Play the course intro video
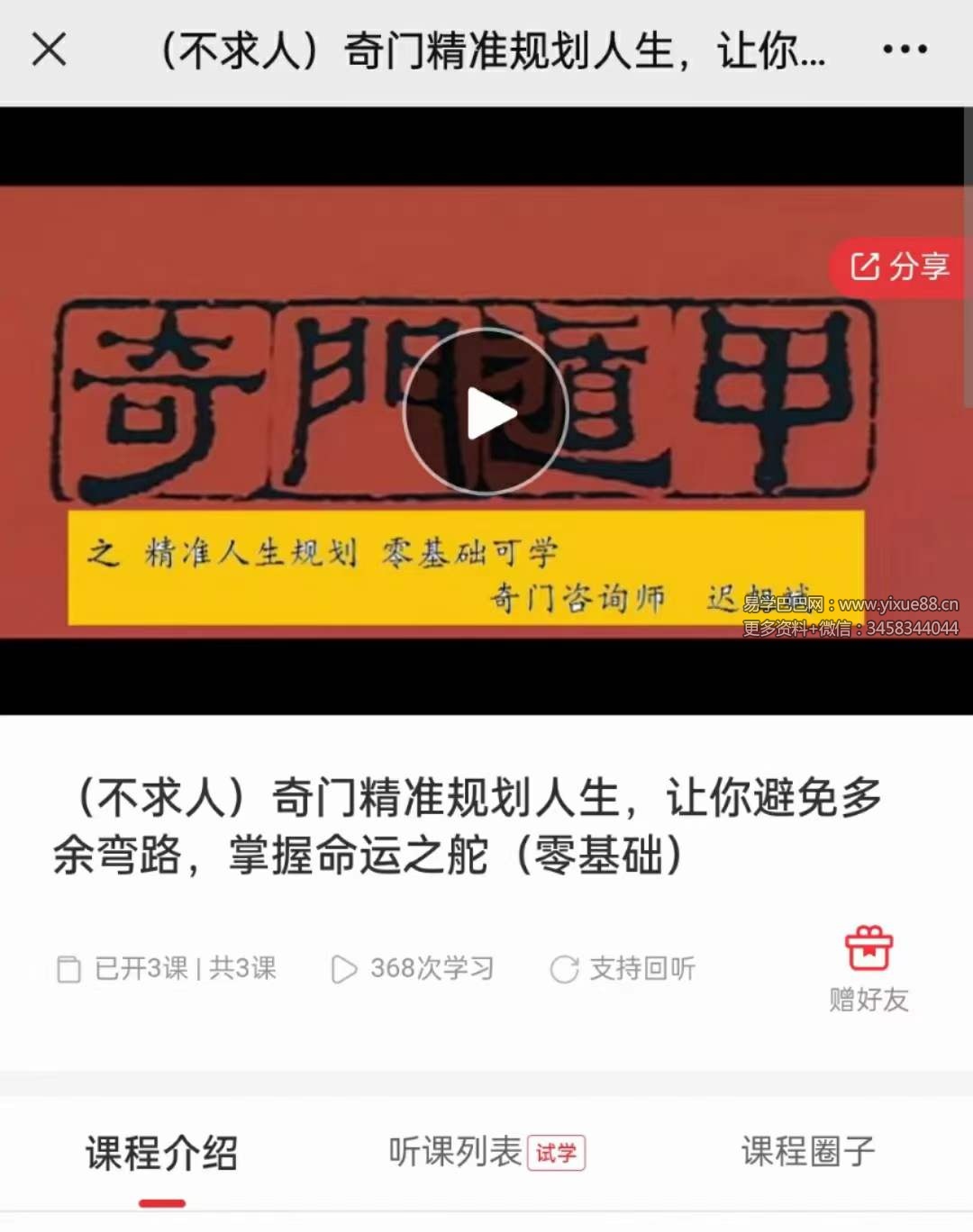Screen dimensions: 973x1232 coord(486,412)
